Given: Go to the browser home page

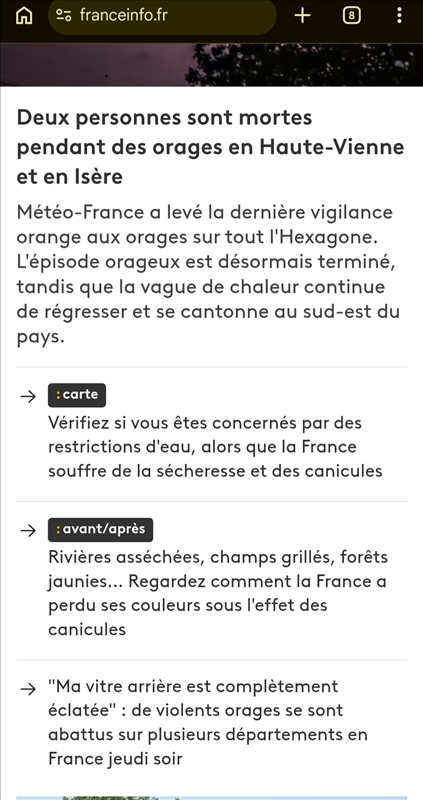Looking at the screenshot, I should (23, 16).
